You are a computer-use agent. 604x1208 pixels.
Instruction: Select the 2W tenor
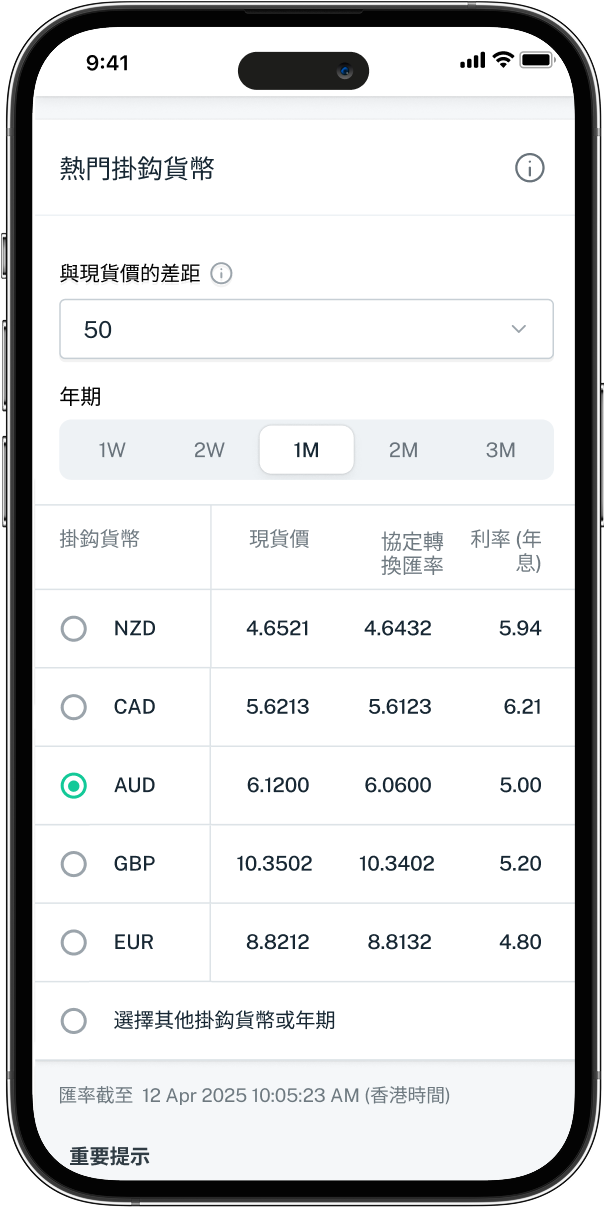209,450
